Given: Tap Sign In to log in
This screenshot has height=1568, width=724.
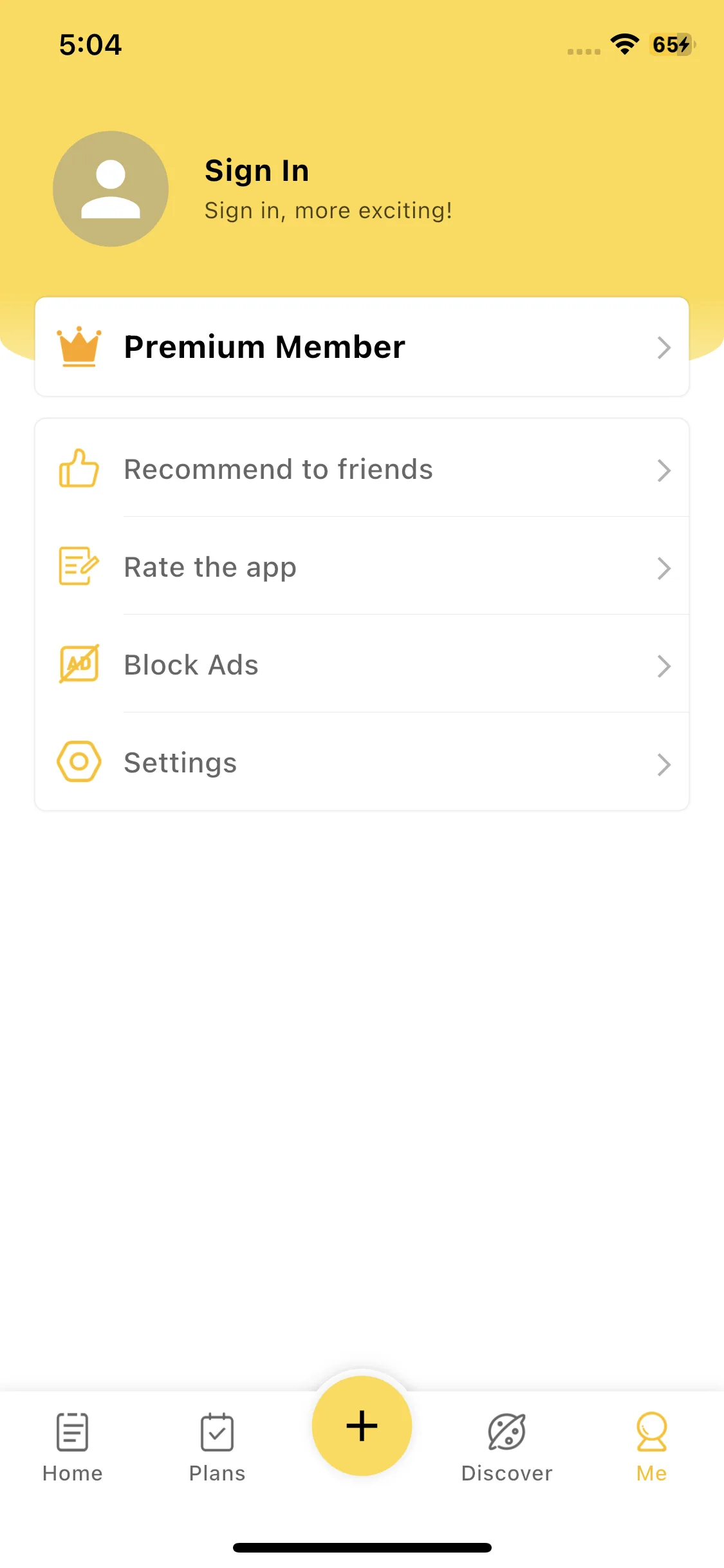Looking at the screenshot, I should pyautogui.click(x=257, y=171).
